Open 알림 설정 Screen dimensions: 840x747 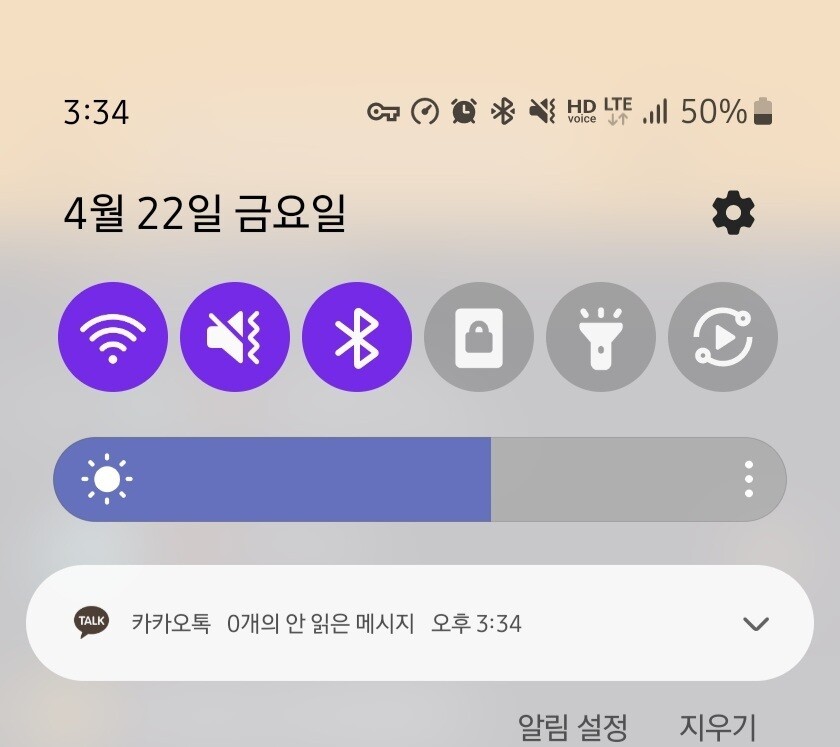(x=572, y=727)
